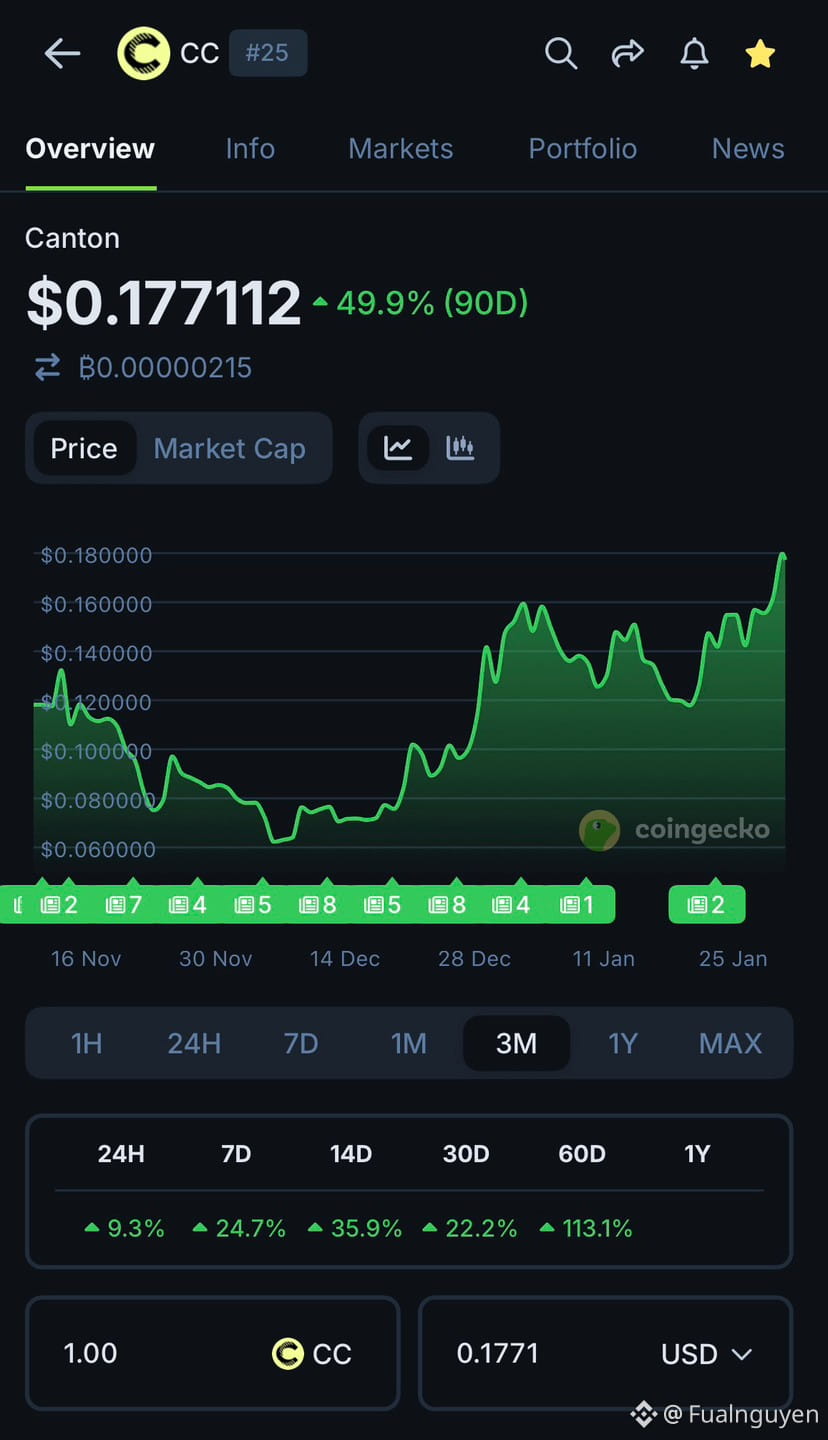This screenshot has width=828, height=1440.
Task: Toggle the favorite star
Action: pyautogui.click(x=760, y=54)
